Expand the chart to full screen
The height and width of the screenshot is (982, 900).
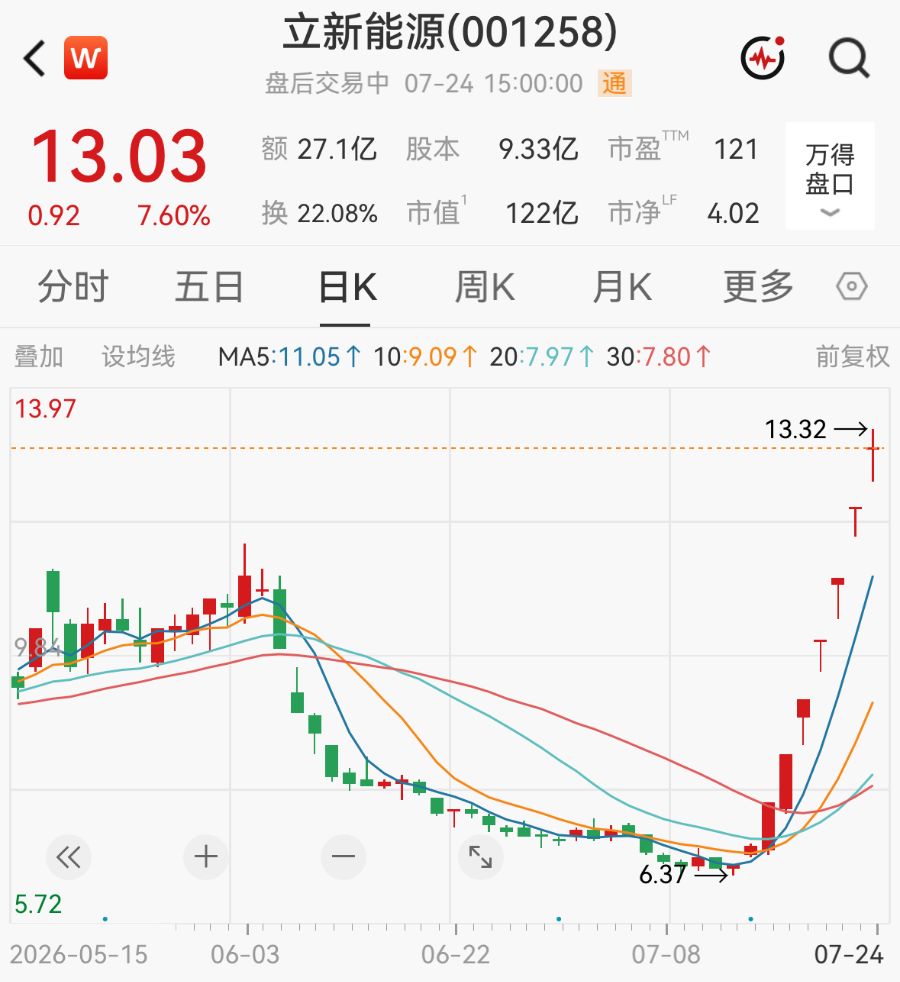pyautogui.click(x=480, y=857)
